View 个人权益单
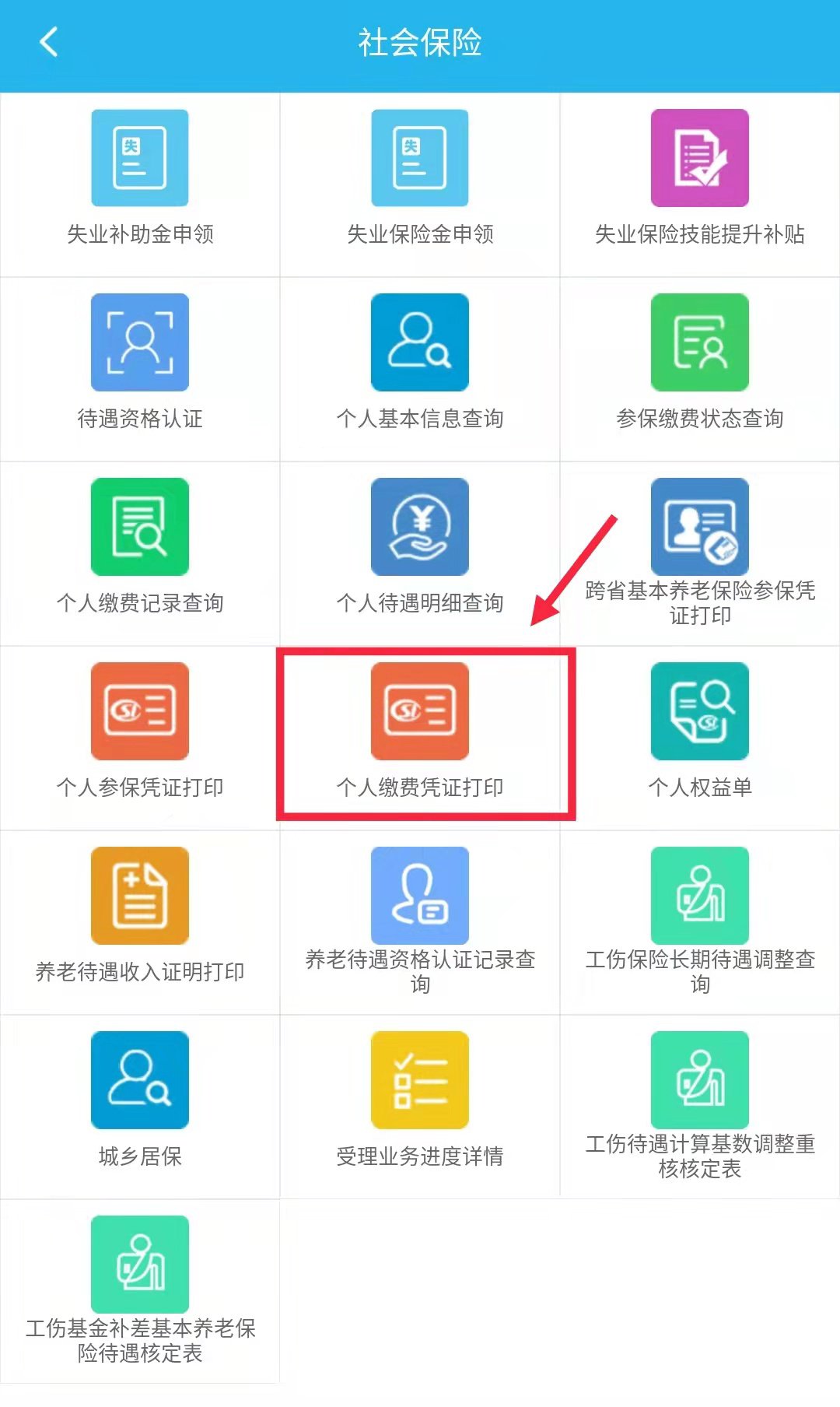Viewport: 840px width, 1407px height. tap(700, 711)
